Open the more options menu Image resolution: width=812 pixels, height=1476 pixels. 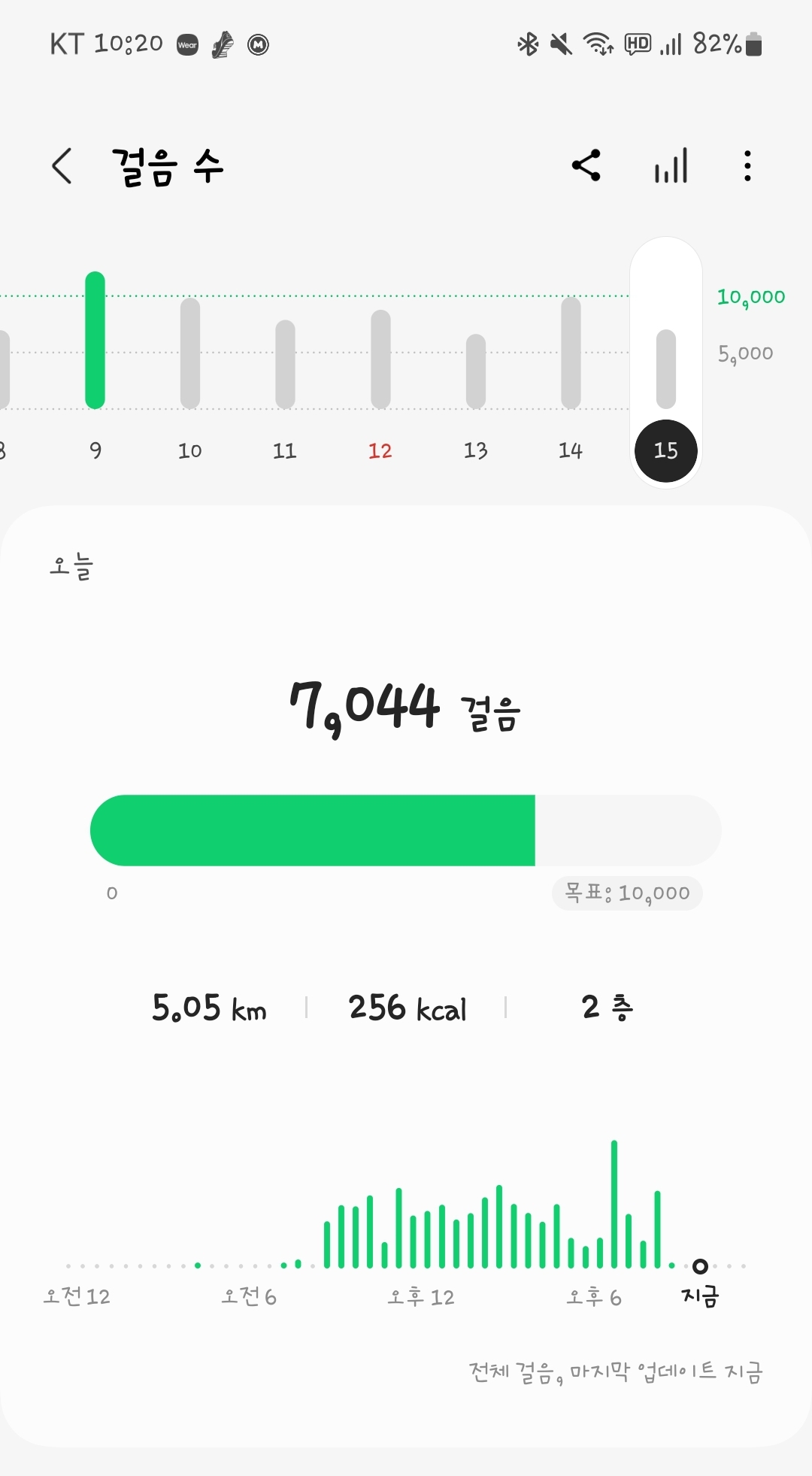point(747,165)
